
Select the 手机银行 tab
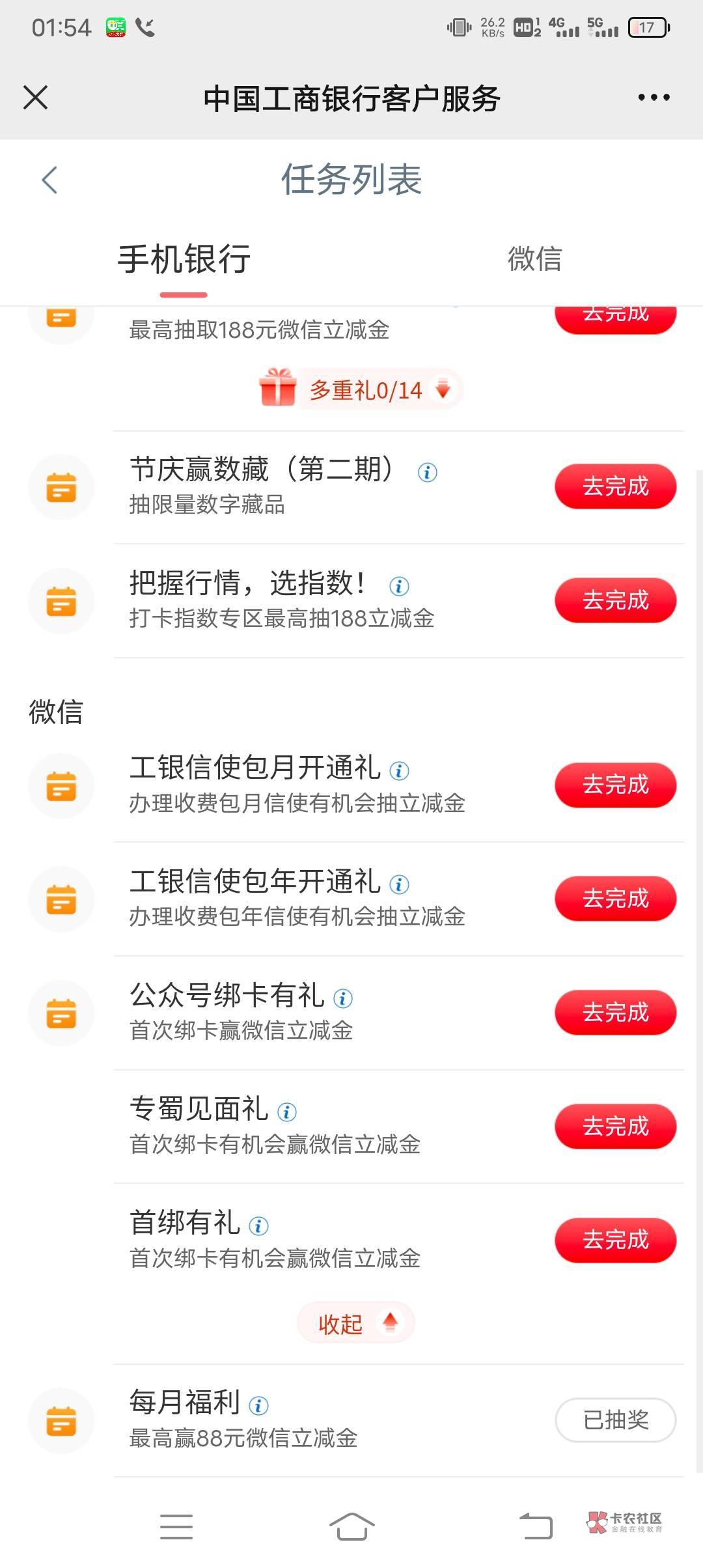pyautogui.click(x=184, y=259)
